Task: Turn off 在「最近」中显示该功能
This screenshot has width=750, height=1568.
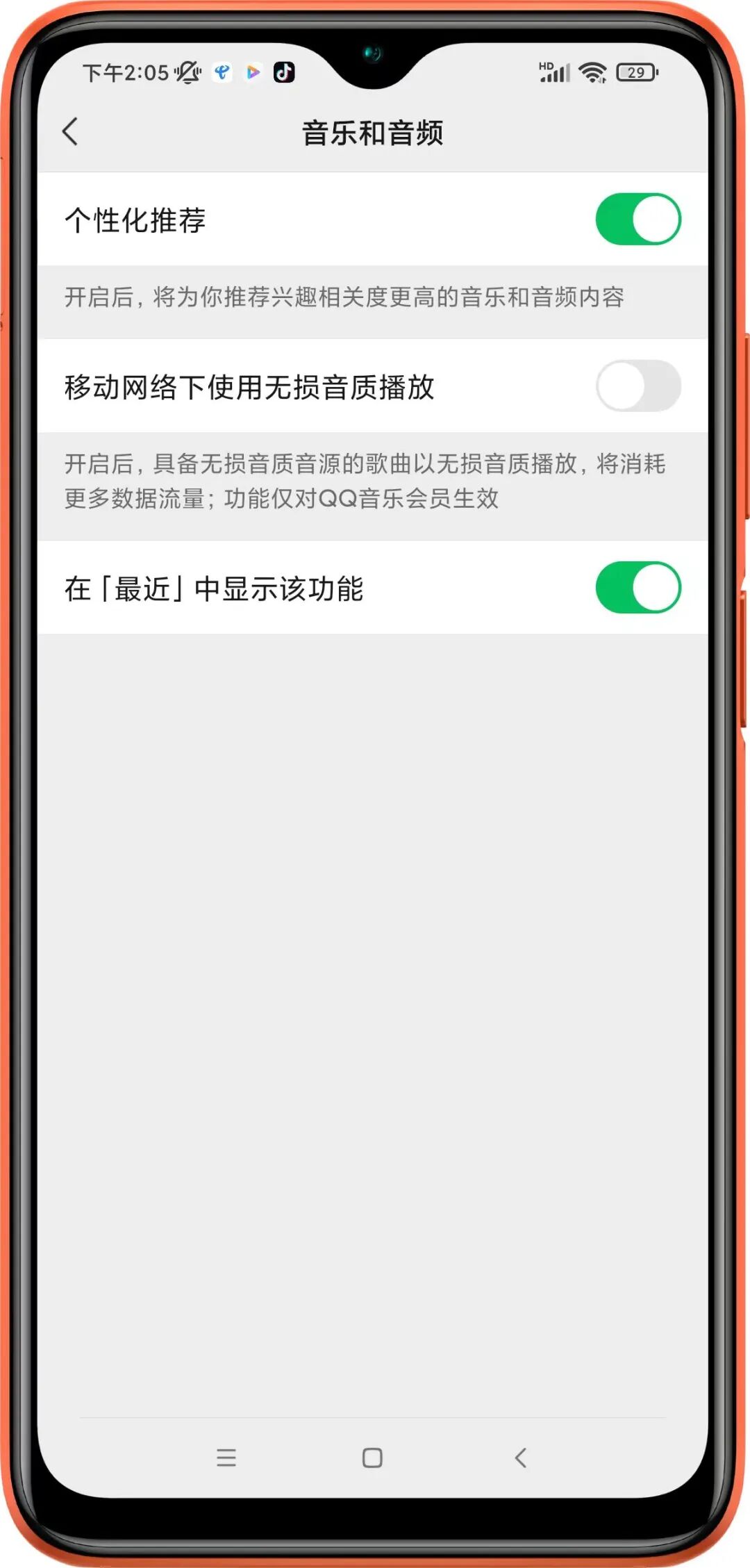Action: (637, 588)
